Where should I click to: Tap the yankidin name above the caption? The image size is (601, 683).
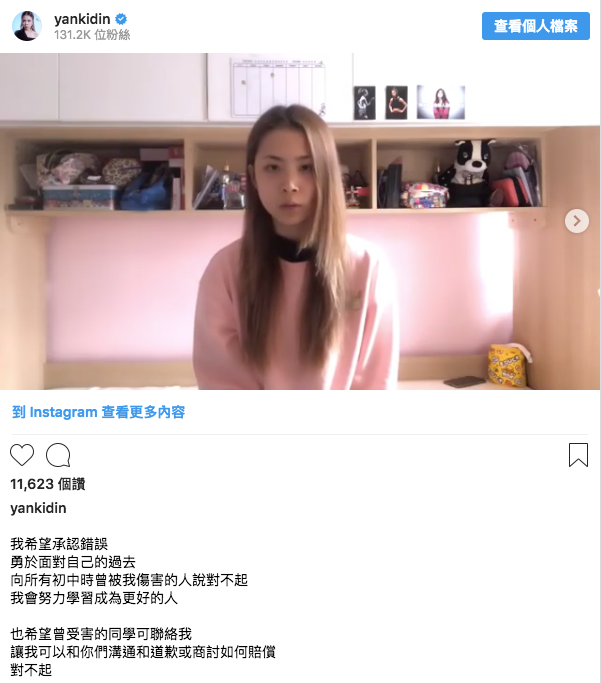[x=38, y=508]
